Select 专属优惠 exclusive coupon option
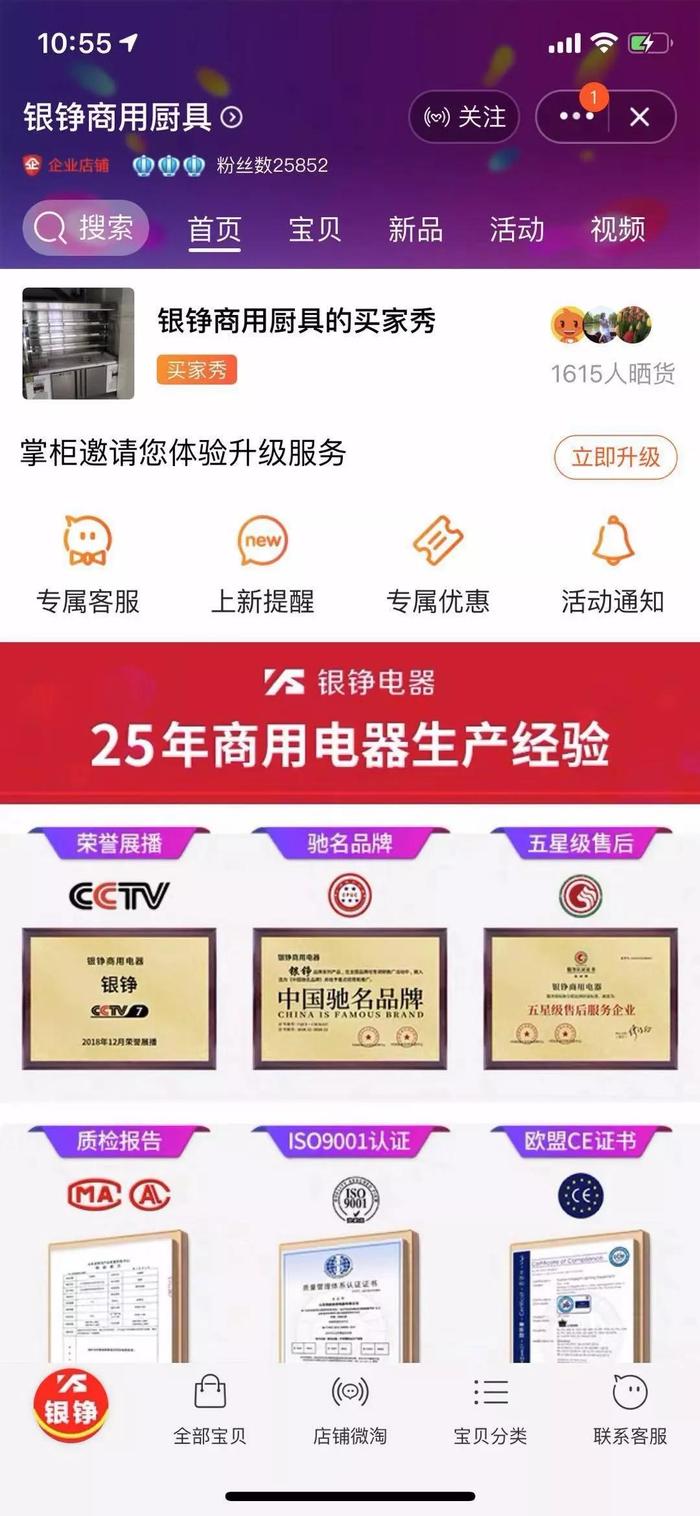 point(438,565)
